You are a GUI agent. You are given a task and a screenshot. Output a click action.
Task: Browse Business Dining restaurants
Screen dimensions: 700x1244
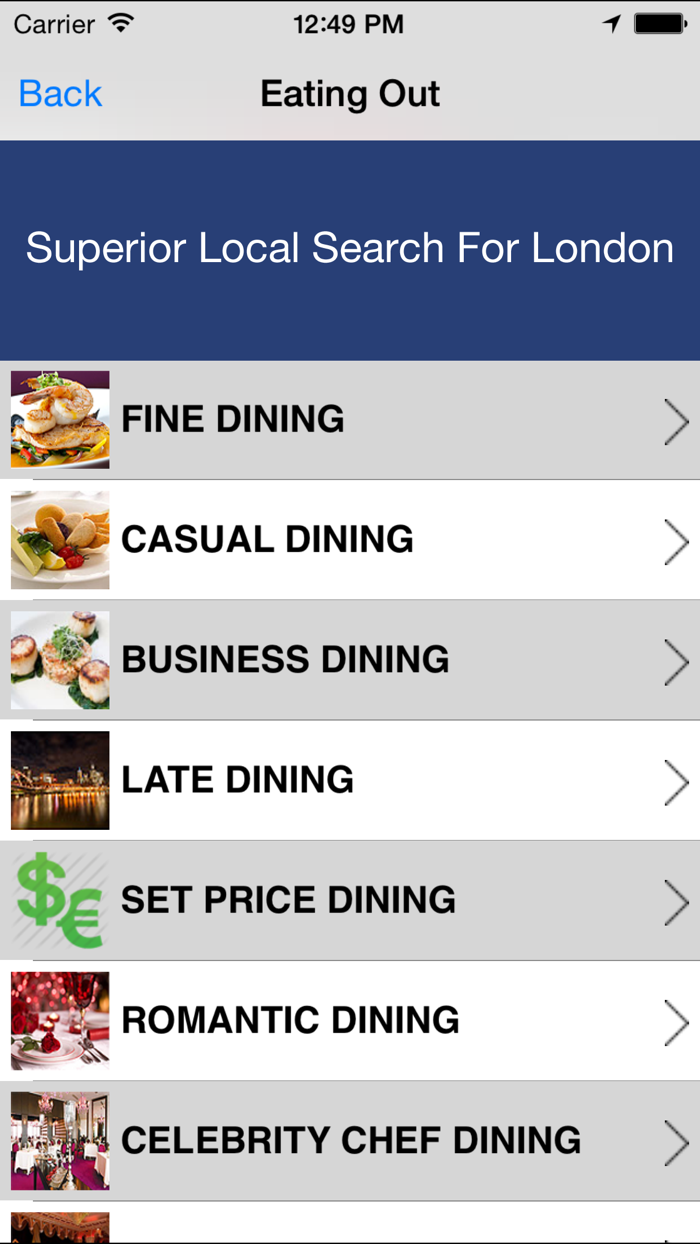point(350,660)
